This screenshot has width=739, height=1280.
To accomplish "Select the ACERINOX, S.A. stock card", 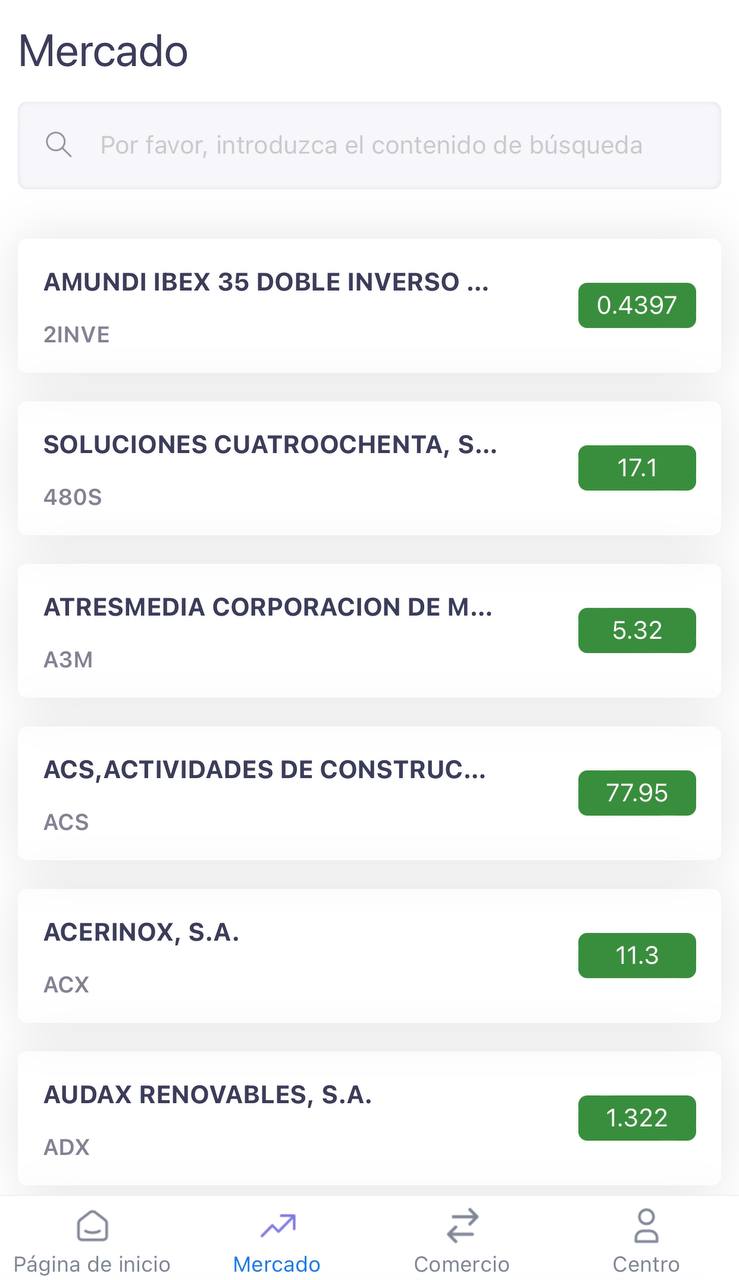I will tap(368, 956).
